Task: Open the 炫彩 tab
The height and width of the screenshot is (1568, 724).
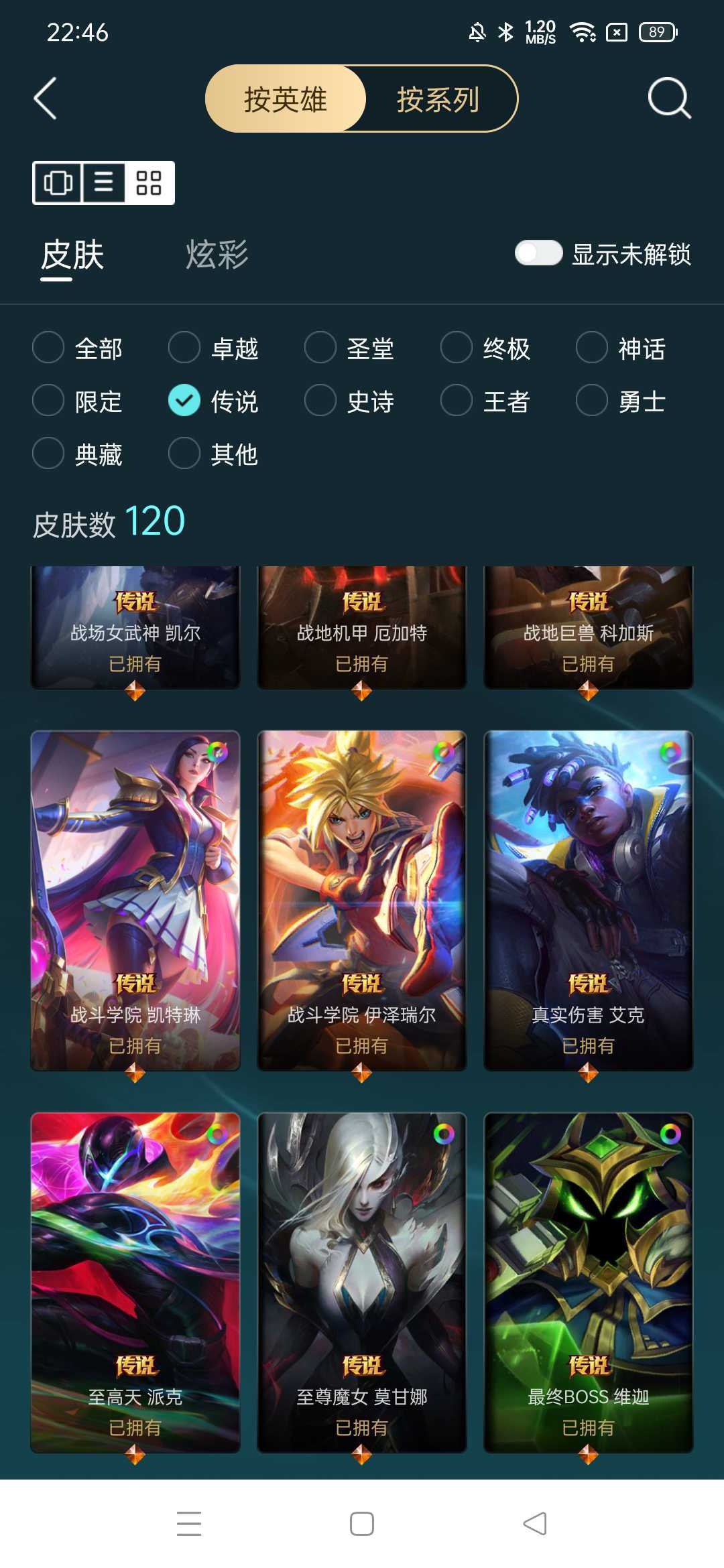Action: coord(217,255)
